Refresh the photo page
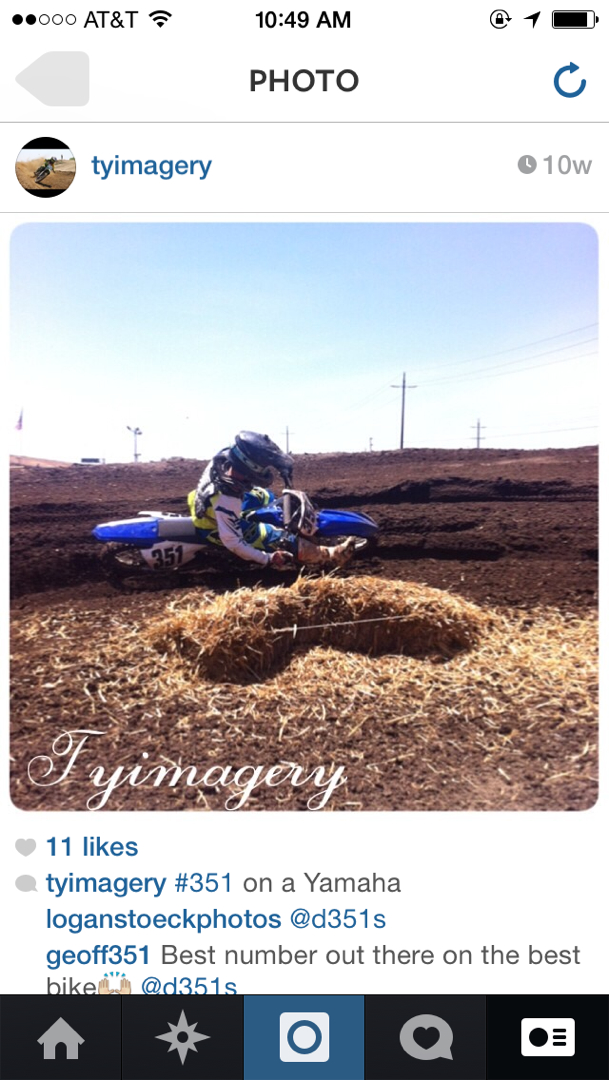Screen dimensions: 609x1080 (570, 81)
